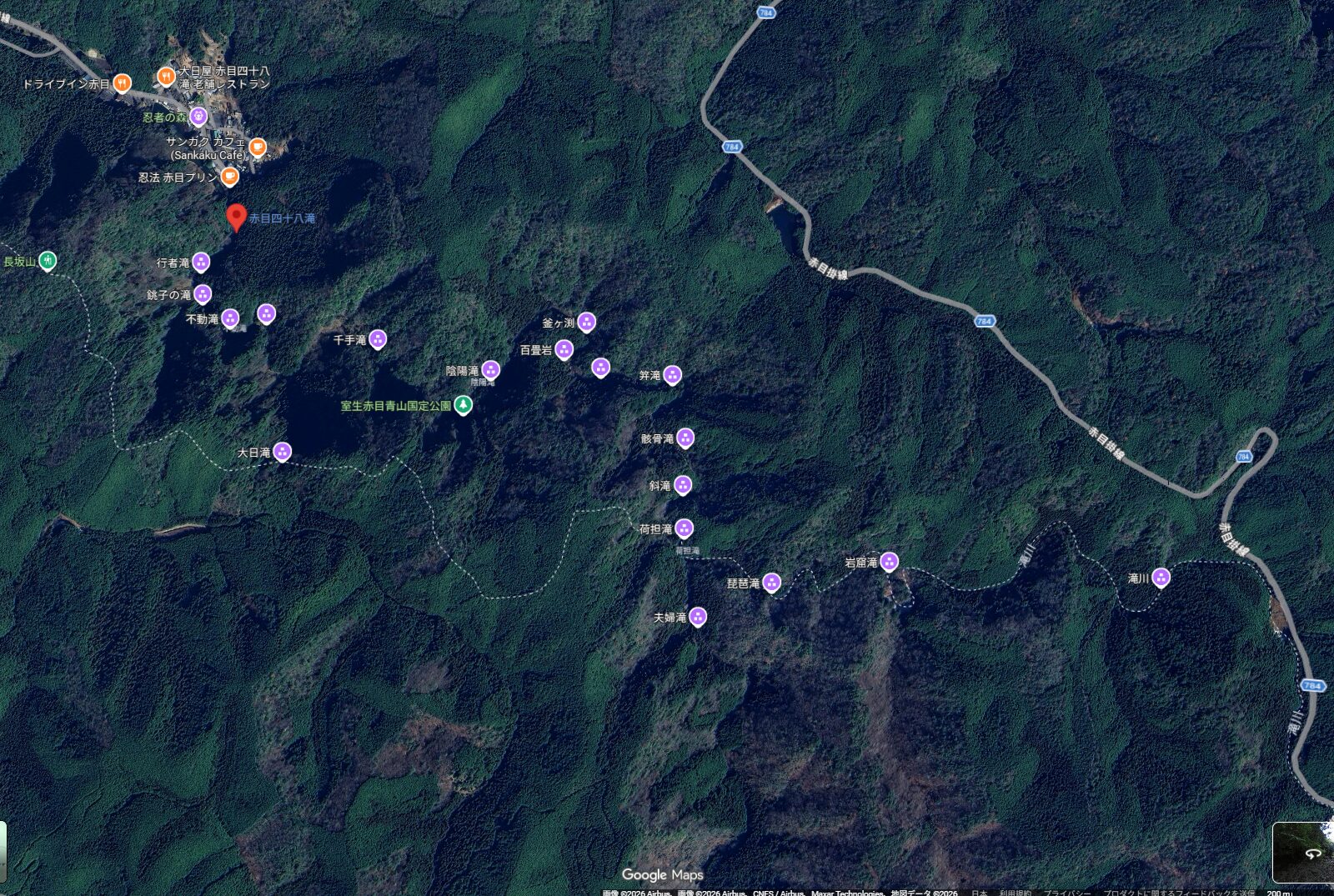Open the street view thumbnail preview
This screenshot has height=896, width=1334.
click(1302, 852)
